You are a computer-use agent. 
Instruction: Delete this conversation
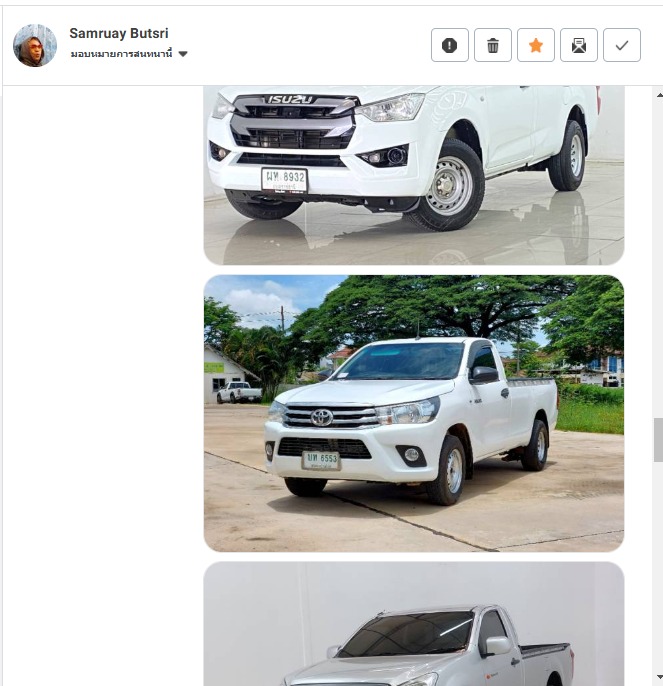[493, 45]
